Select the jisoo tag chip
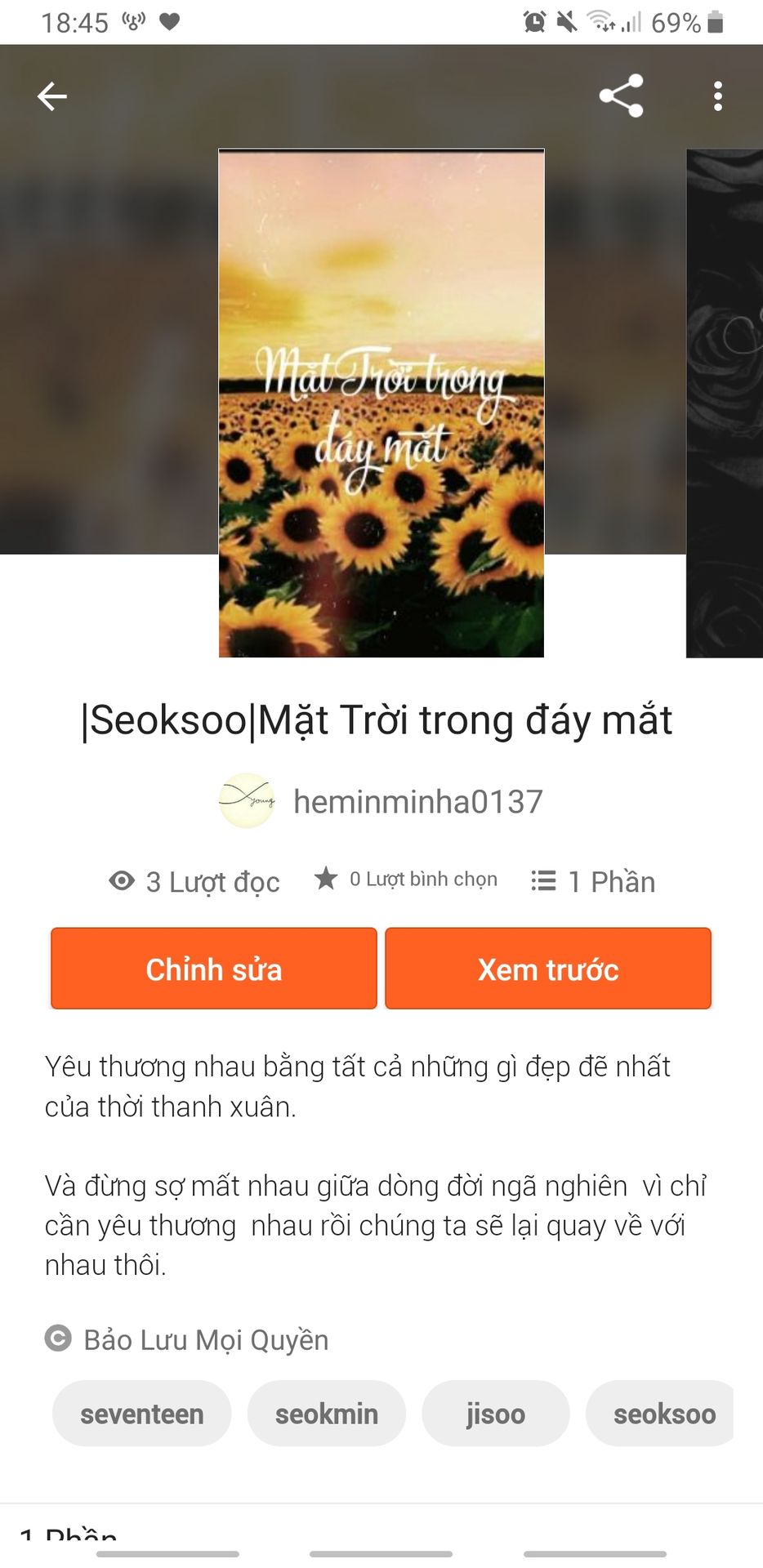Viewport: 763px width, 1568px height. tap(495, 1414)
